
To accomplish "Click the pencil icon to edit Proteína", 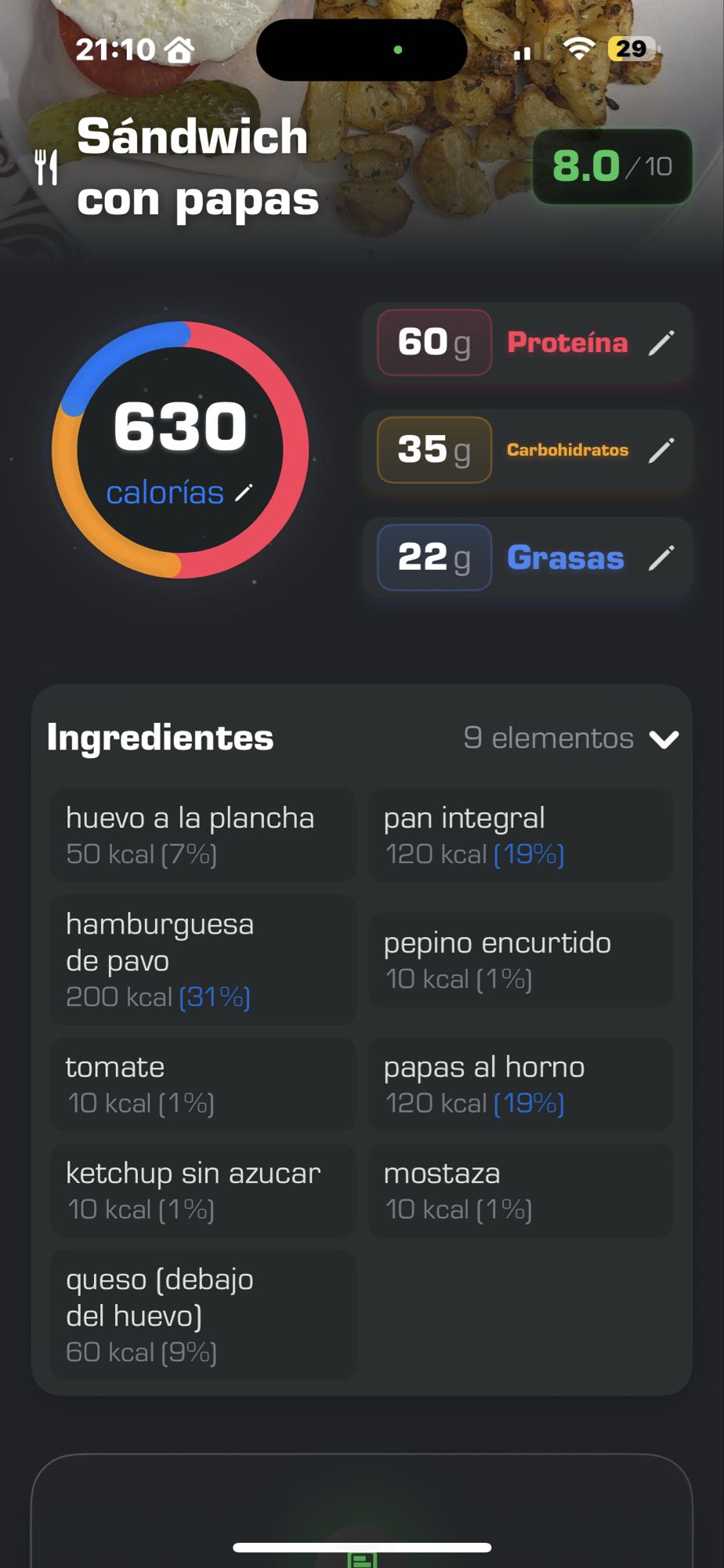I will tap(662, 343).
